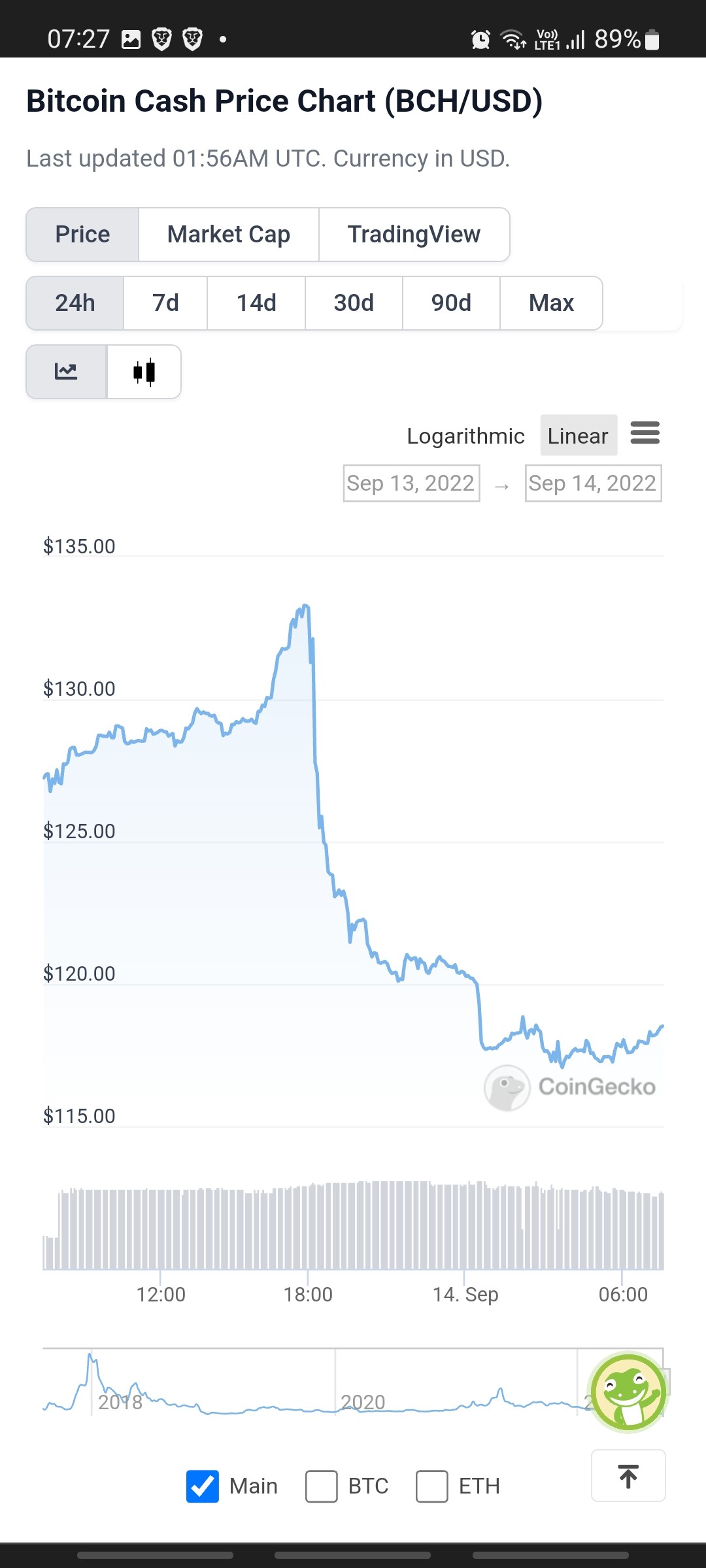Image resolution: width=706 pixels, height=1568 pixels.
Task: View the 90d chart
Action: tap(451, 303)
